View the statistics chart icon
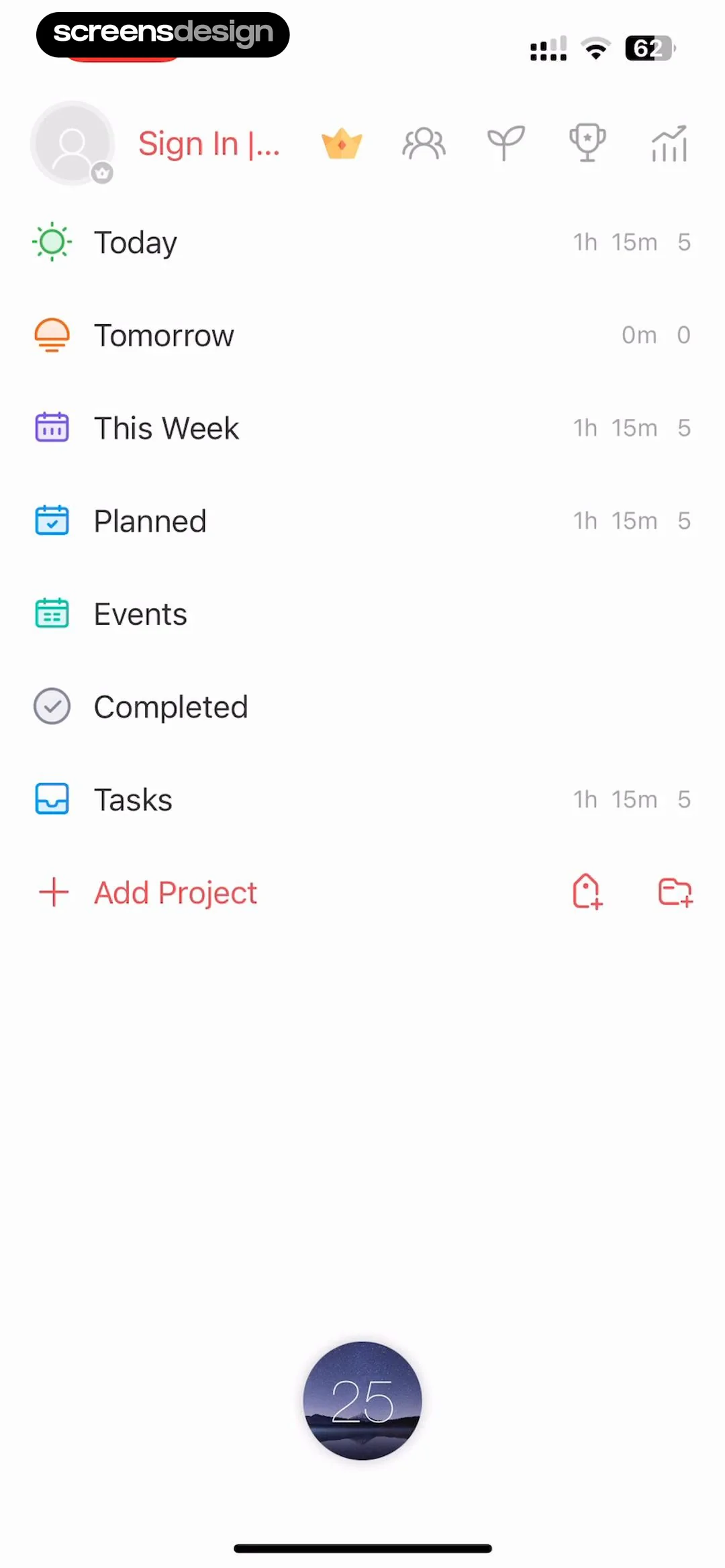The image size is (725, 1568). tap(669, 143)
